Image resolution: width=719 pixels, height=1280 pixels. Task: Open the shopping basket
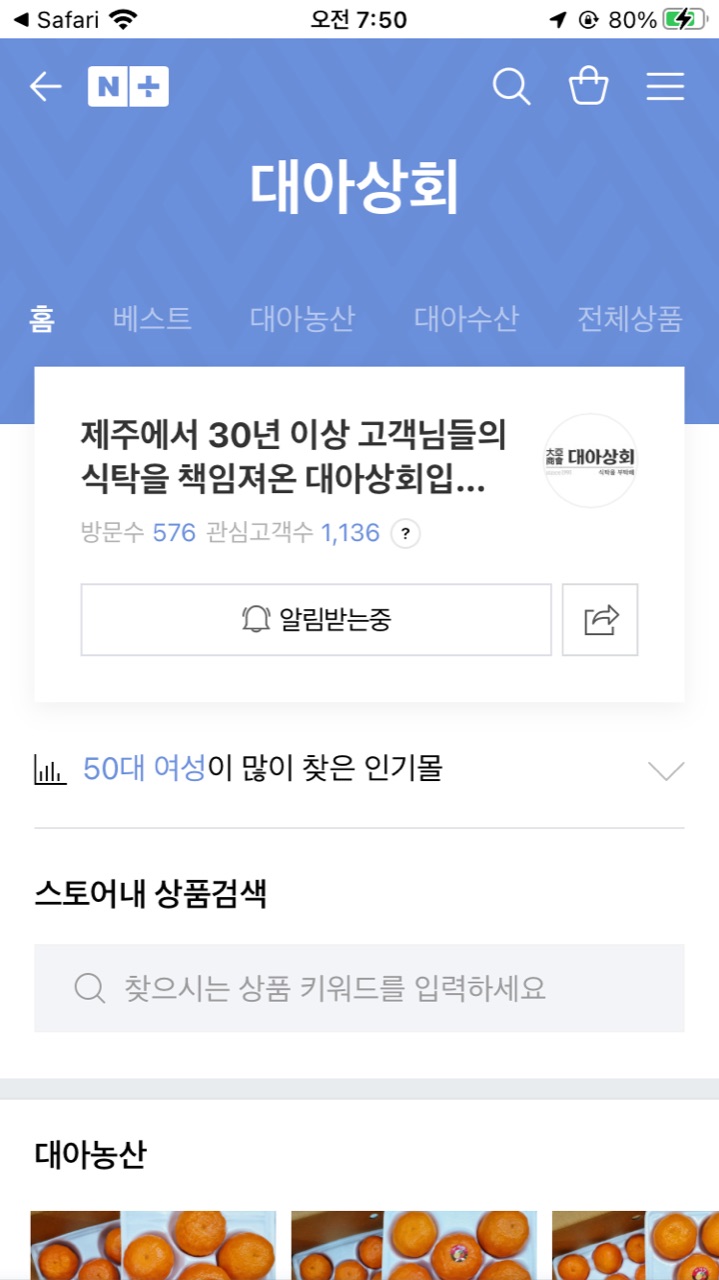pyautogui.click(x=589, y=87)
